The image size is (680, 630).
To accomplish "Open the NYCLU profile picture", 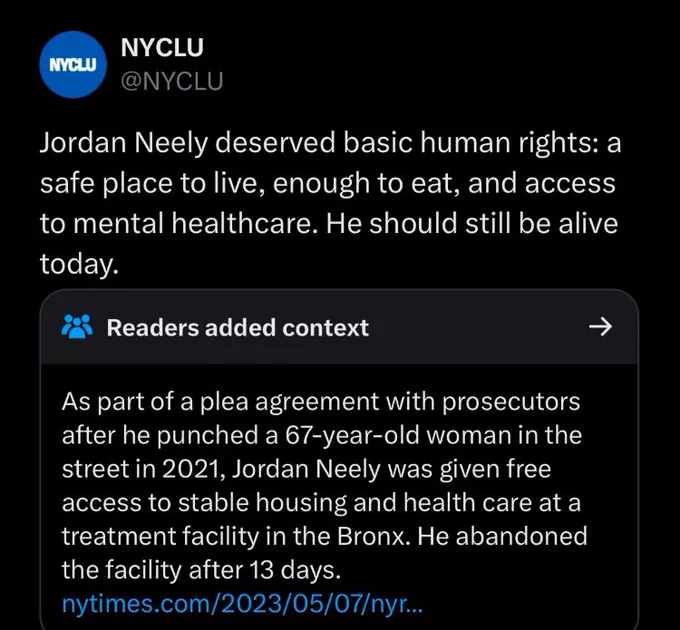I will pos(73,65).
